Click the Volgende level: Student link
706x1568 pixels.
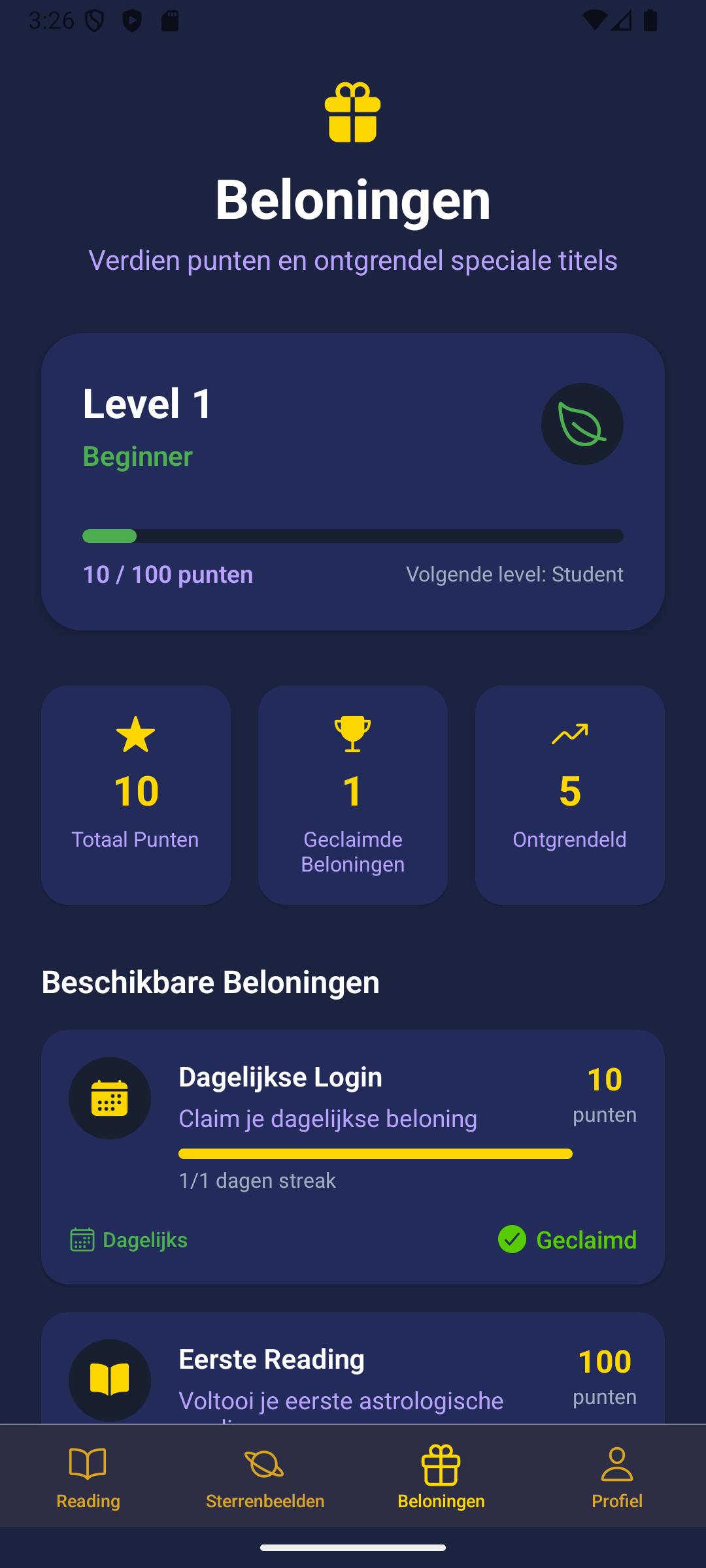pos(514,574)
